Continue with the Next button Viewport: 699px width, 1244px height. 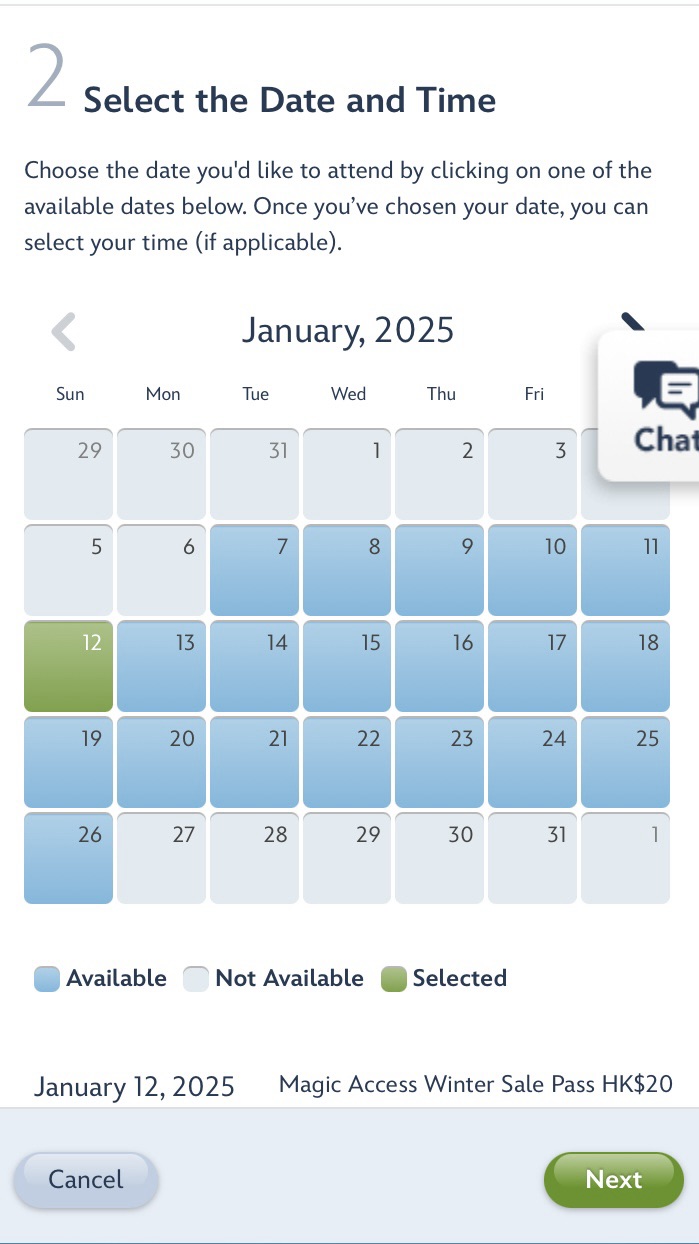613,1180
